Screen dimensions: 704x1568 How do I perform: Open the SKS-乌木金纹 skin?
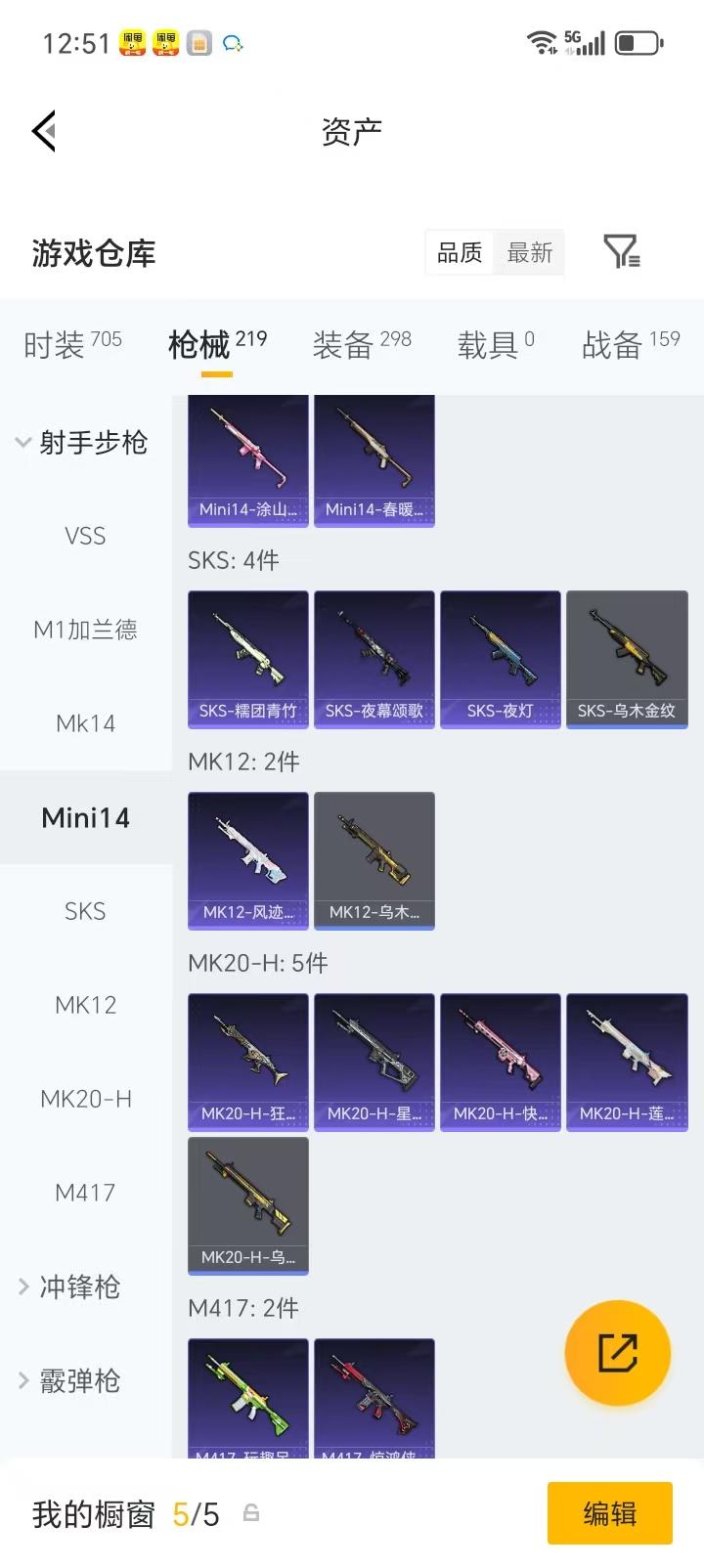pos(627,659)
